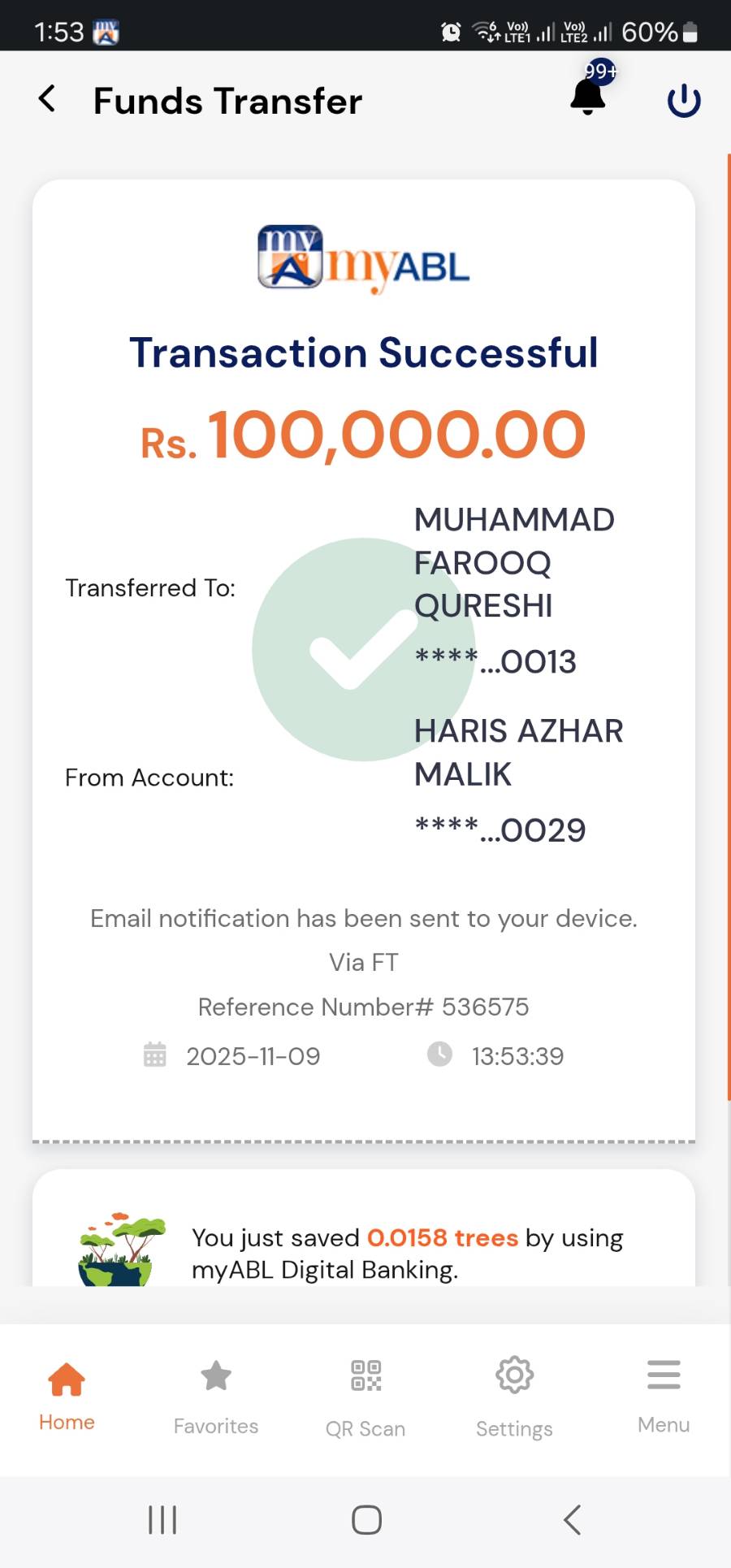This screenshot has height=1568, width=731.
Task: Tap the power logout icon
Action: pyautogui.click(x=683, y=101)
